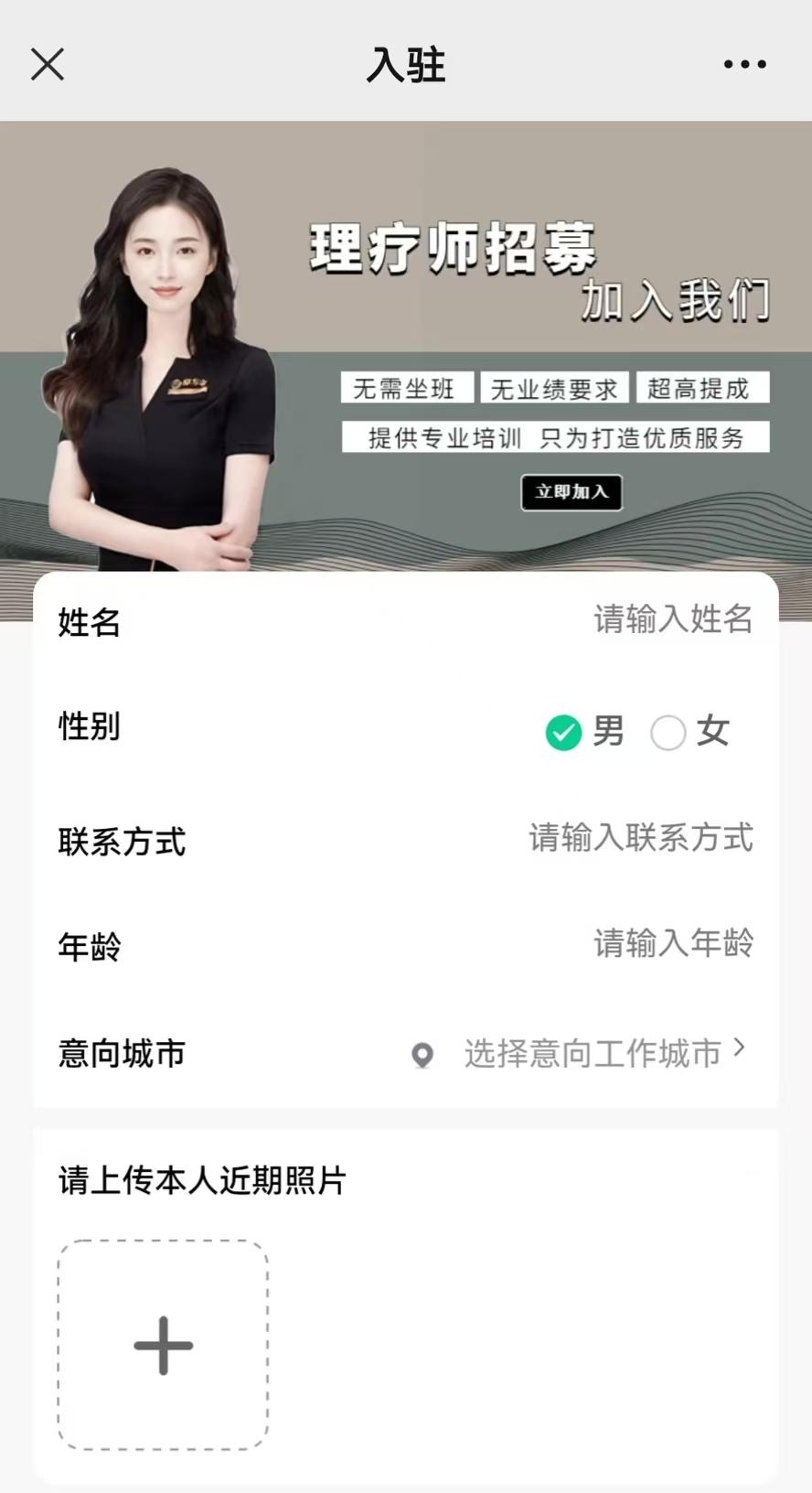Enter the 请输入年龄 age field

tap(672, 943)
